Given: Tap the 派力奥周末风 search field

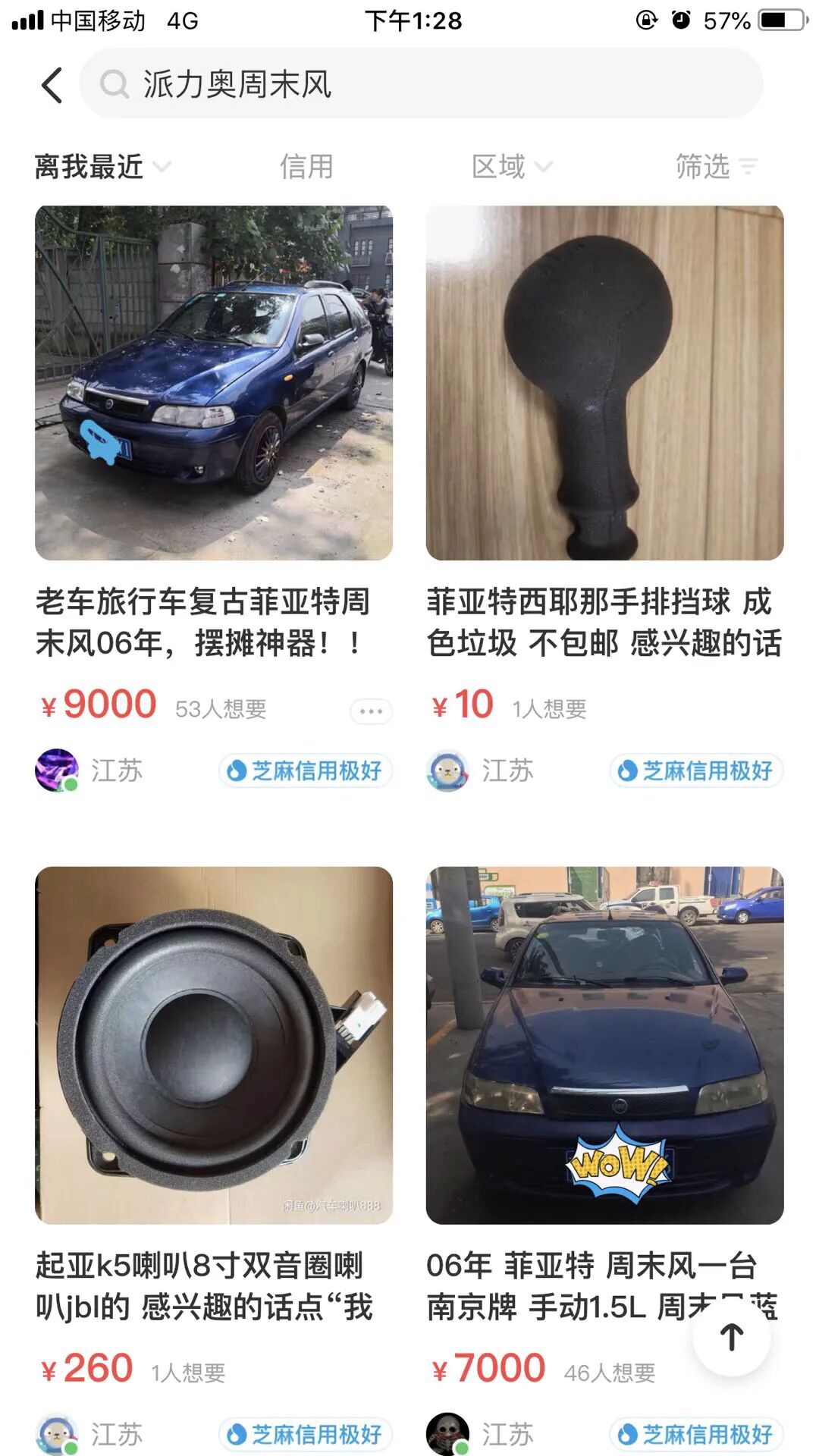Looking at the screenshot, I should click(421, 84).
